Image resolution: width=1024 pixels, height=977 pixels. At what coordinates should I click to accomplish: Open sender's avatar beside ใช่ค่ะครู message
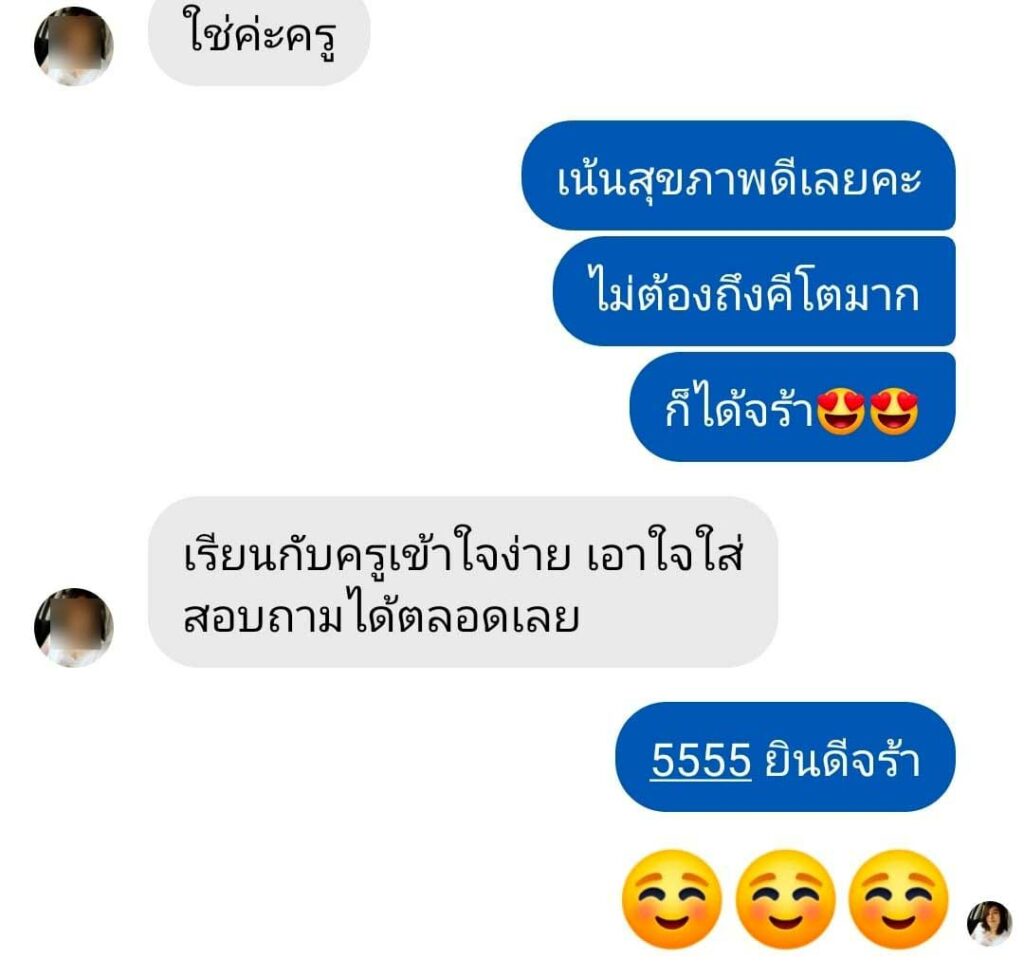tap(74, 46)
